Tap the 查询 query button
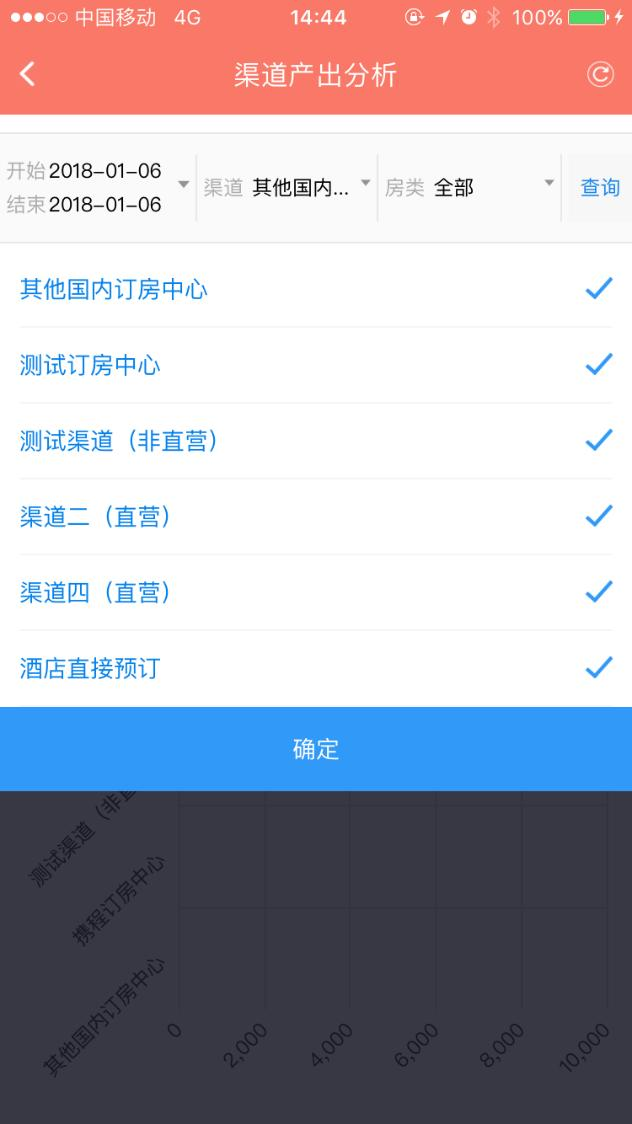 point(600,188)
